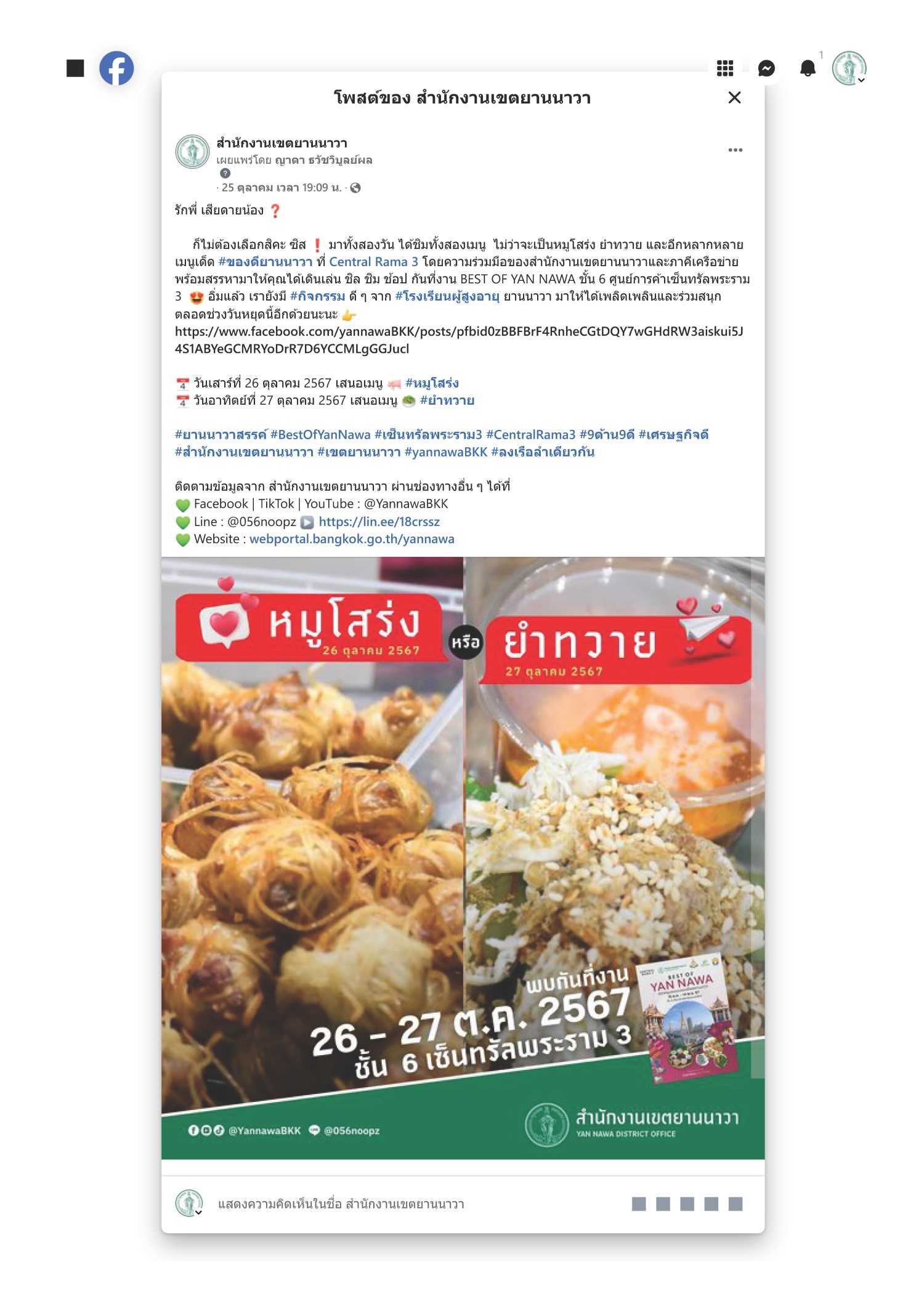This screenshot has width=924, height=1304.
Task: Open the #BestOfYanNawa hashtag
Action: 320,435
